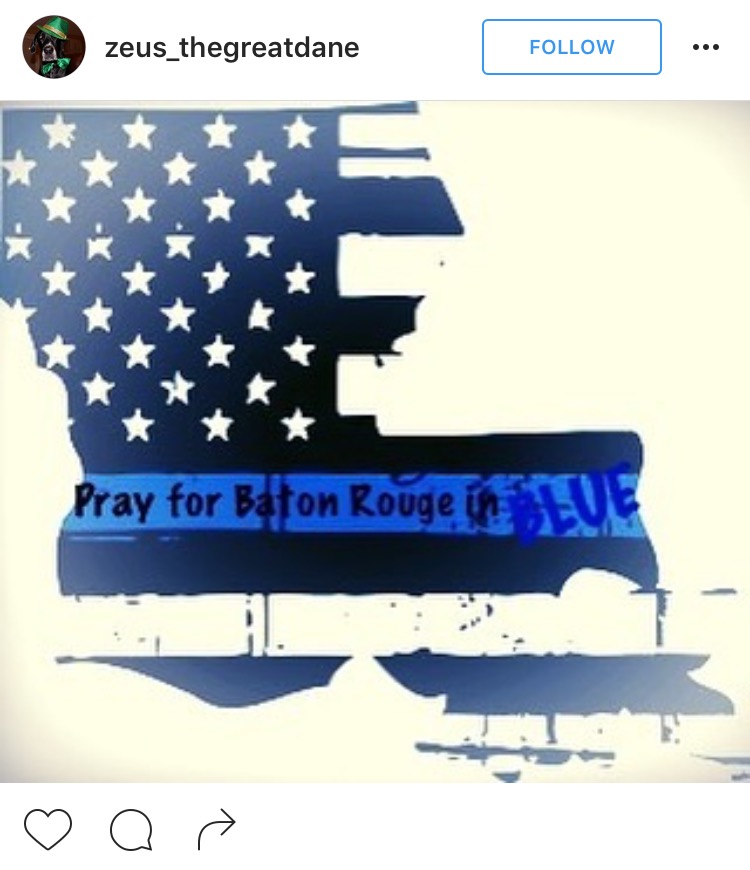Follow zeus_thegreatdane
The width and height of the screenshot is (750, 870).
[571, 47]
